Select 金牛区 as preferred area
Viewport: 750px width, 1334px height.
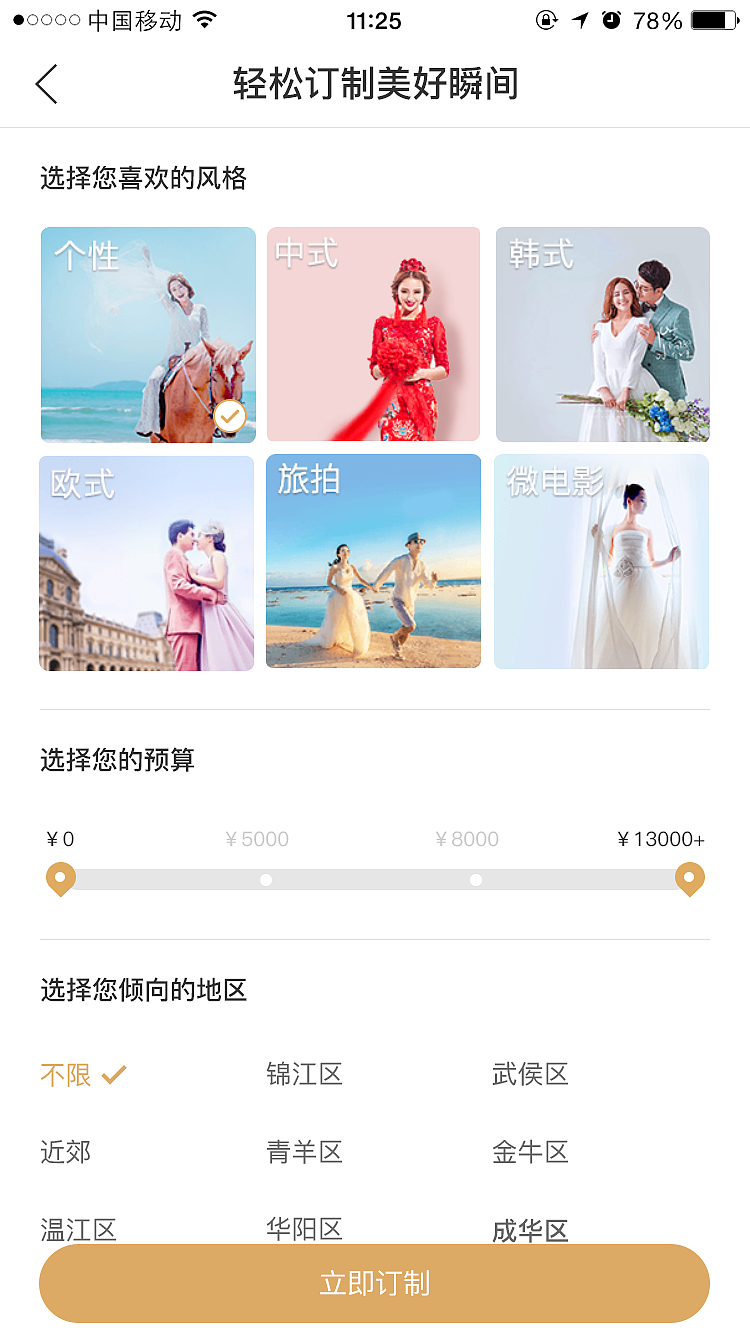530,1152
